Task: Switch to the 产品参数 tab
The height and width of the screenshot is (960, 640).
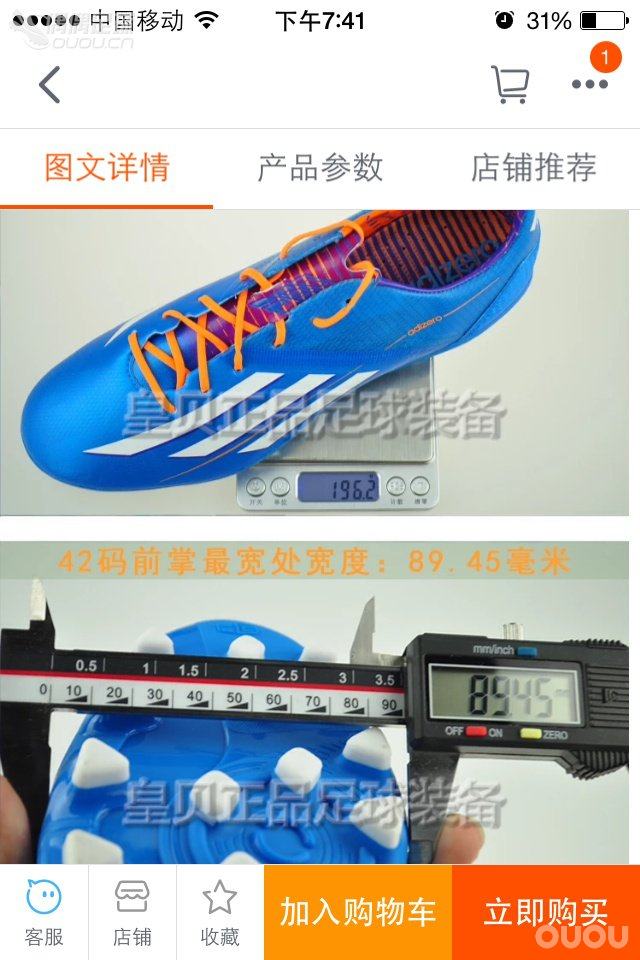Action: pyautogui.click(x=320, y=168)
